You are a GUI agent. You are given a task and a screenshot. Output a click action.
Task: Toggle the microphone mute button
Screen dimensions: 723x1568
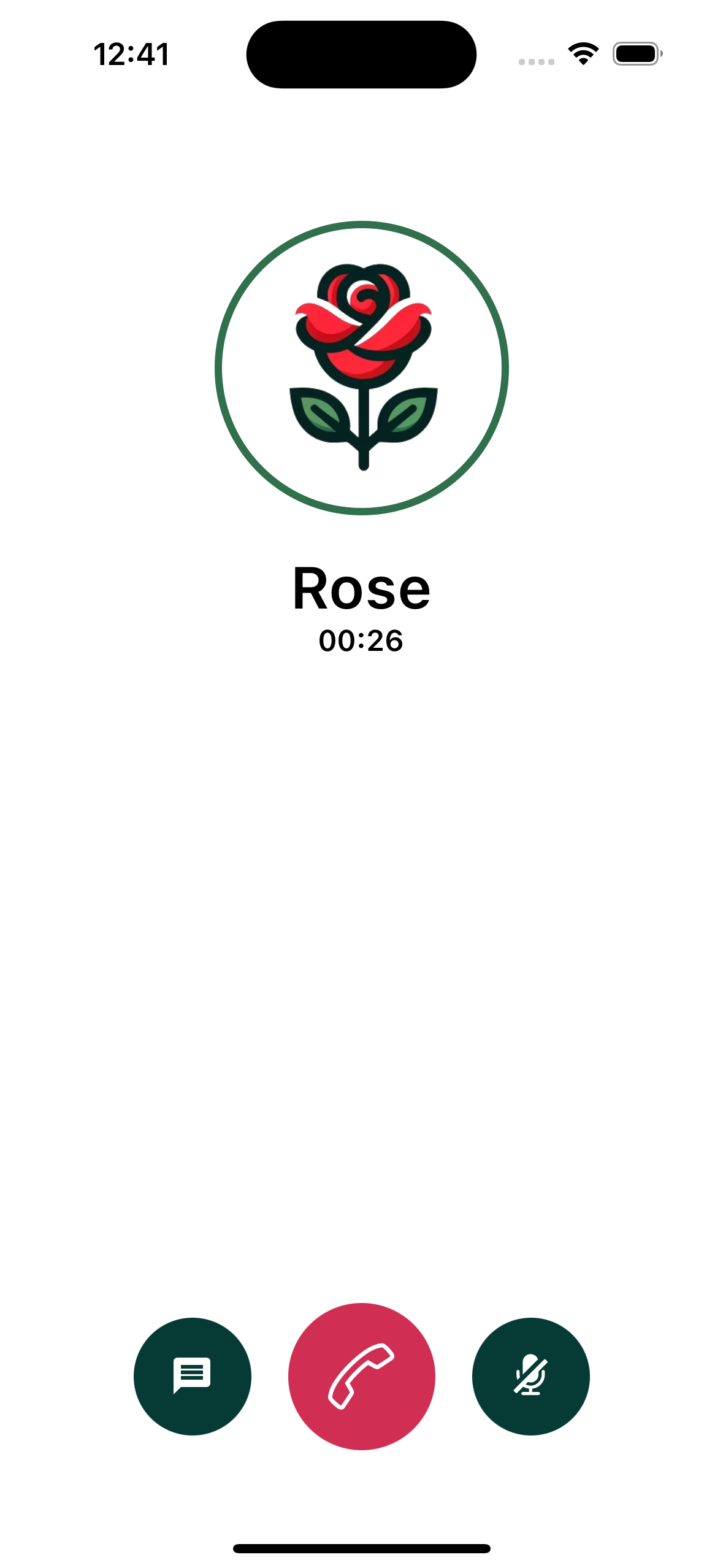click(530, 1376)
